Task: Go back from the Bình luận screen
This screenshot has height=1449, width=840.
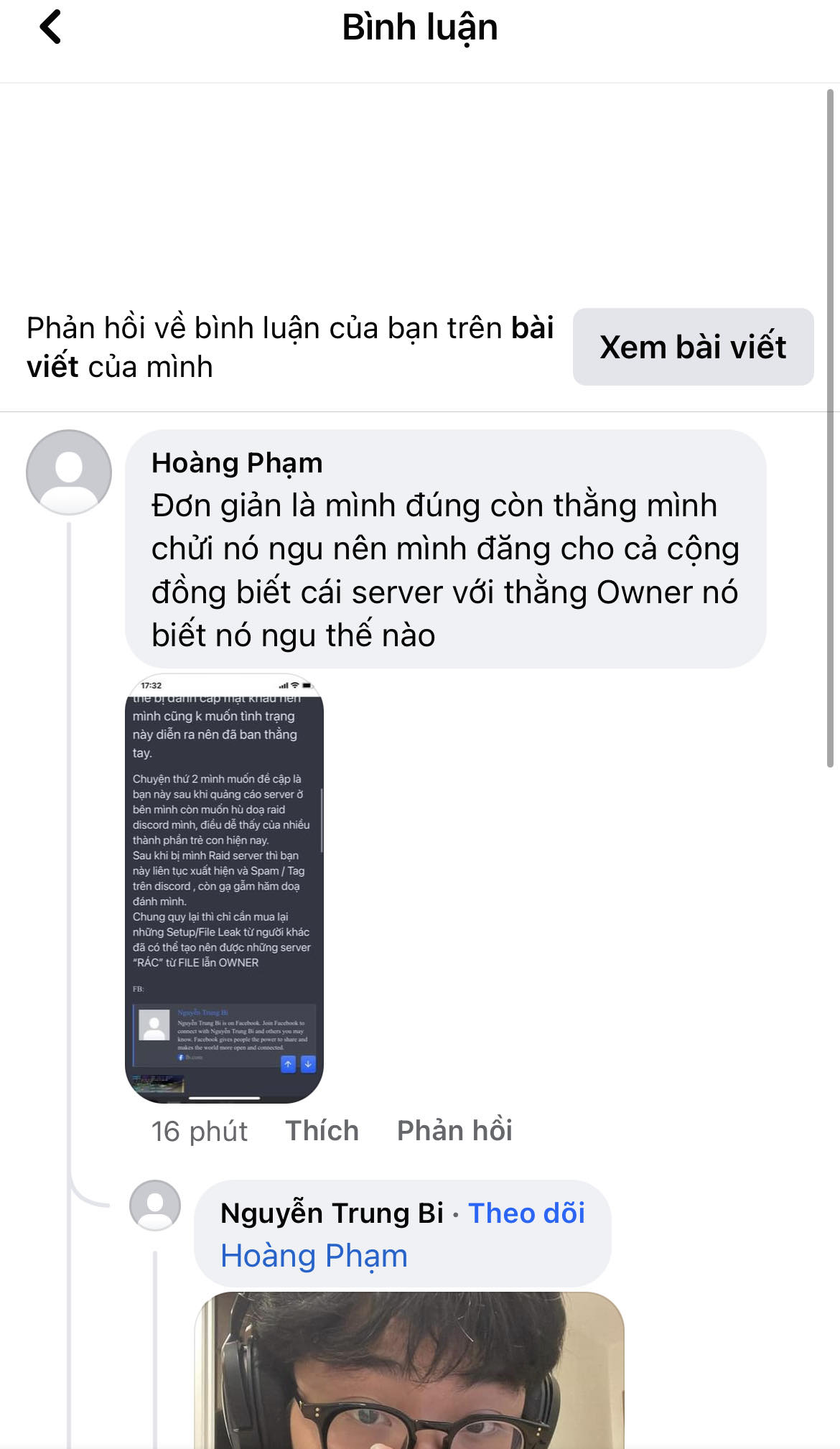Action: tap(50, 27)
